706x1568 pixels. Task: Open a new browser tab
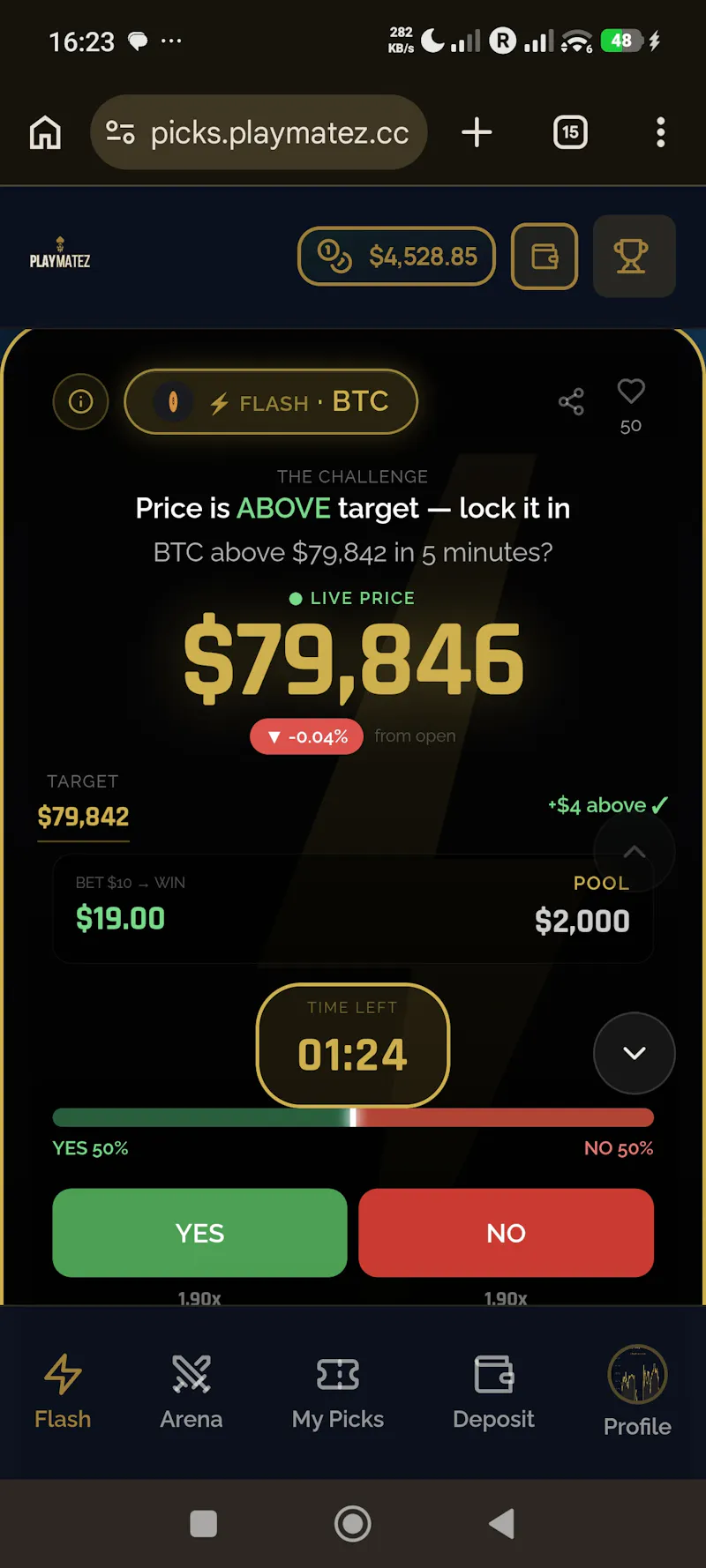tap(477, 132)
